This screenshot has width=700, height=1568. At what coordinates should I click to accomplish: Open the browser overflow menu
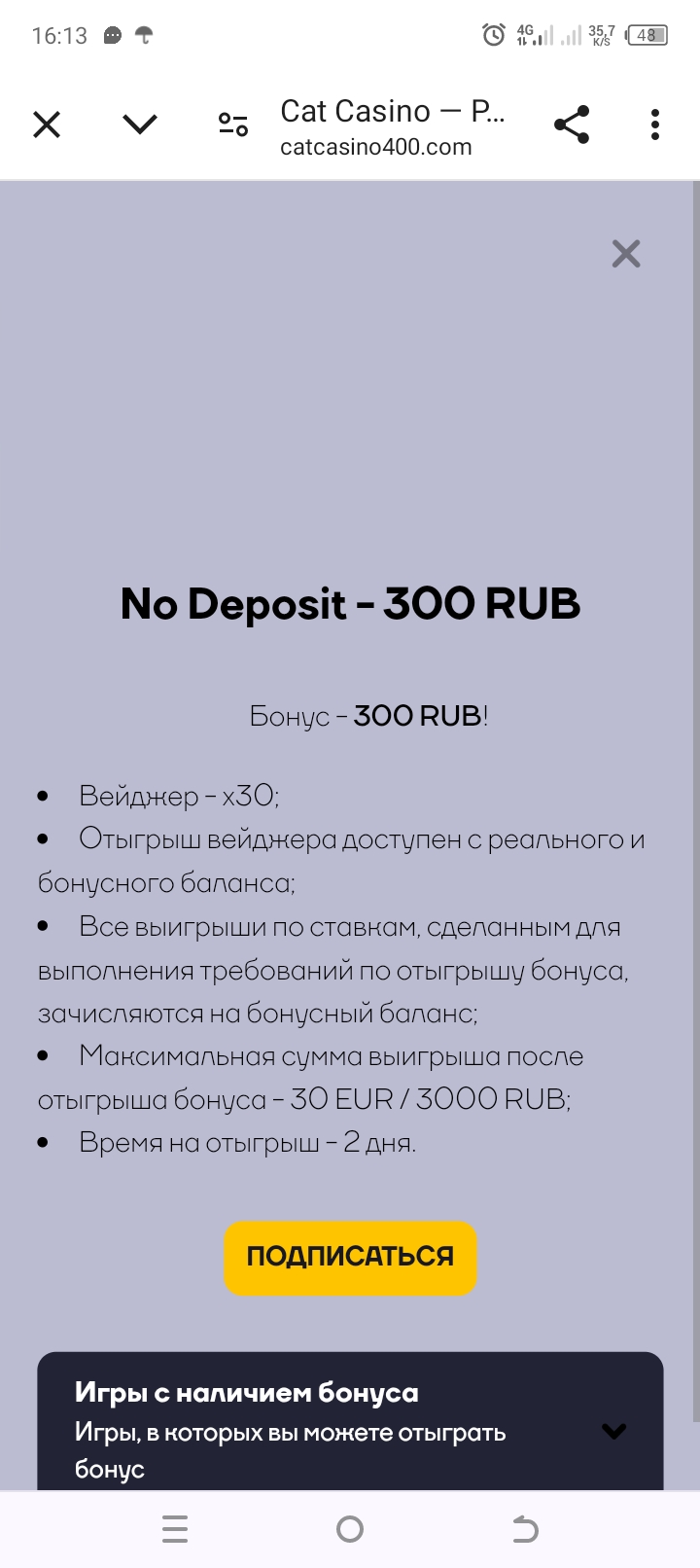tap(655, 125)
